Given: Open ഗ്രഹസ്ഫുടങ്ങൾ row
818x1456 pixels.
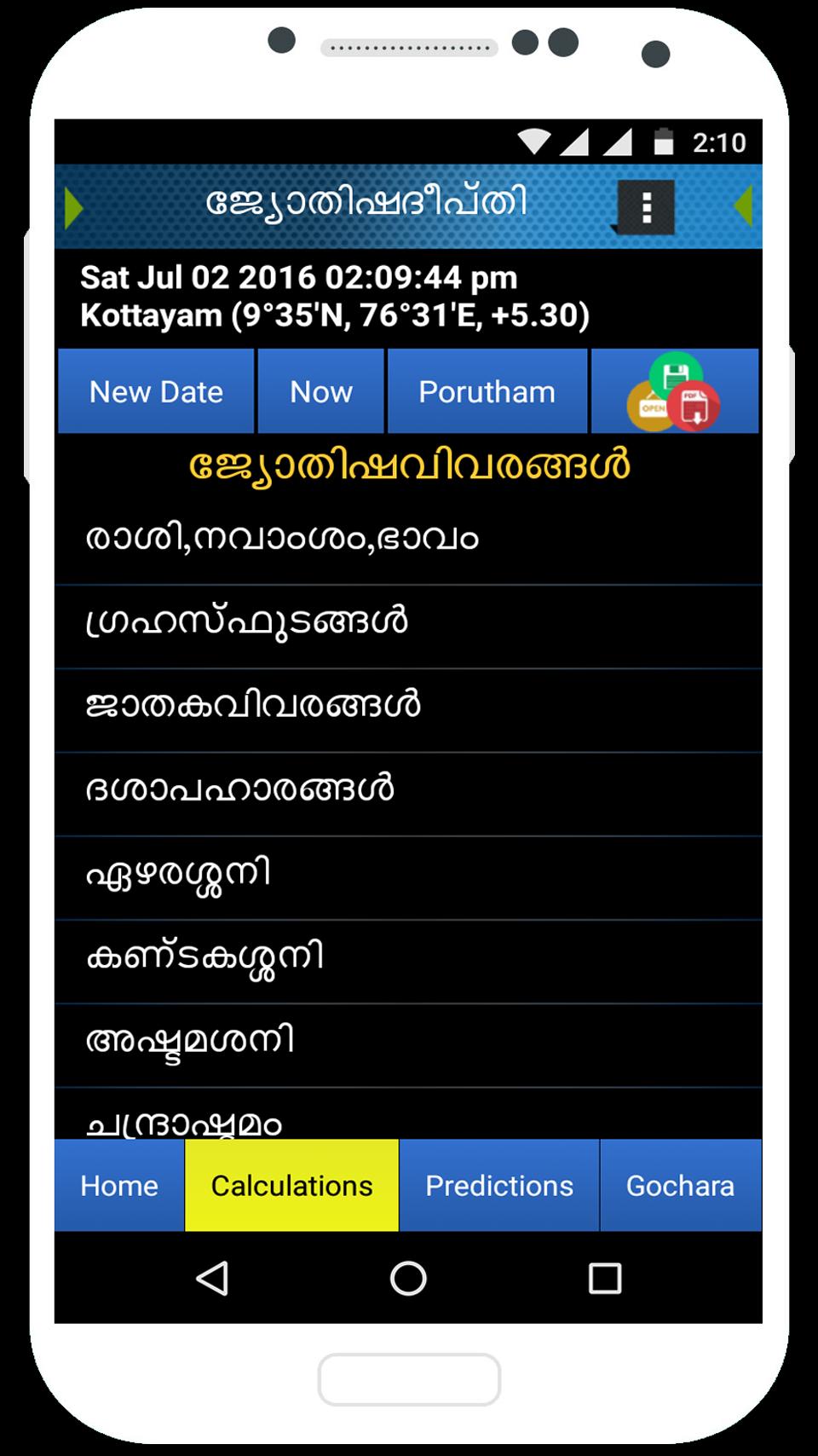Looking at the screenshot, I should pyautogui.click(x=408, y=623).
